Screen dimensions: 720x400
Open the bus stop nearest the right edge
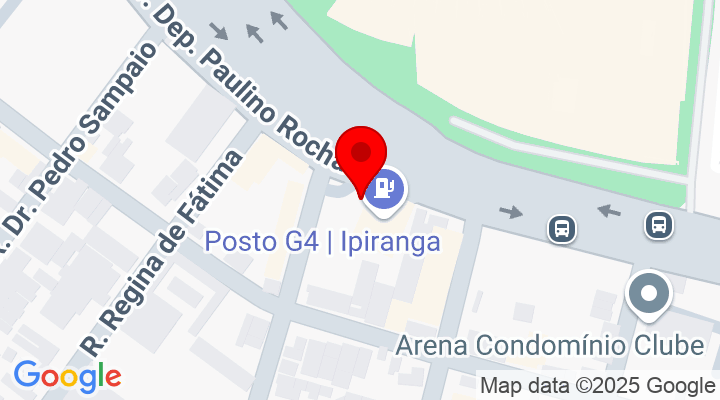(x=658, y=224)
